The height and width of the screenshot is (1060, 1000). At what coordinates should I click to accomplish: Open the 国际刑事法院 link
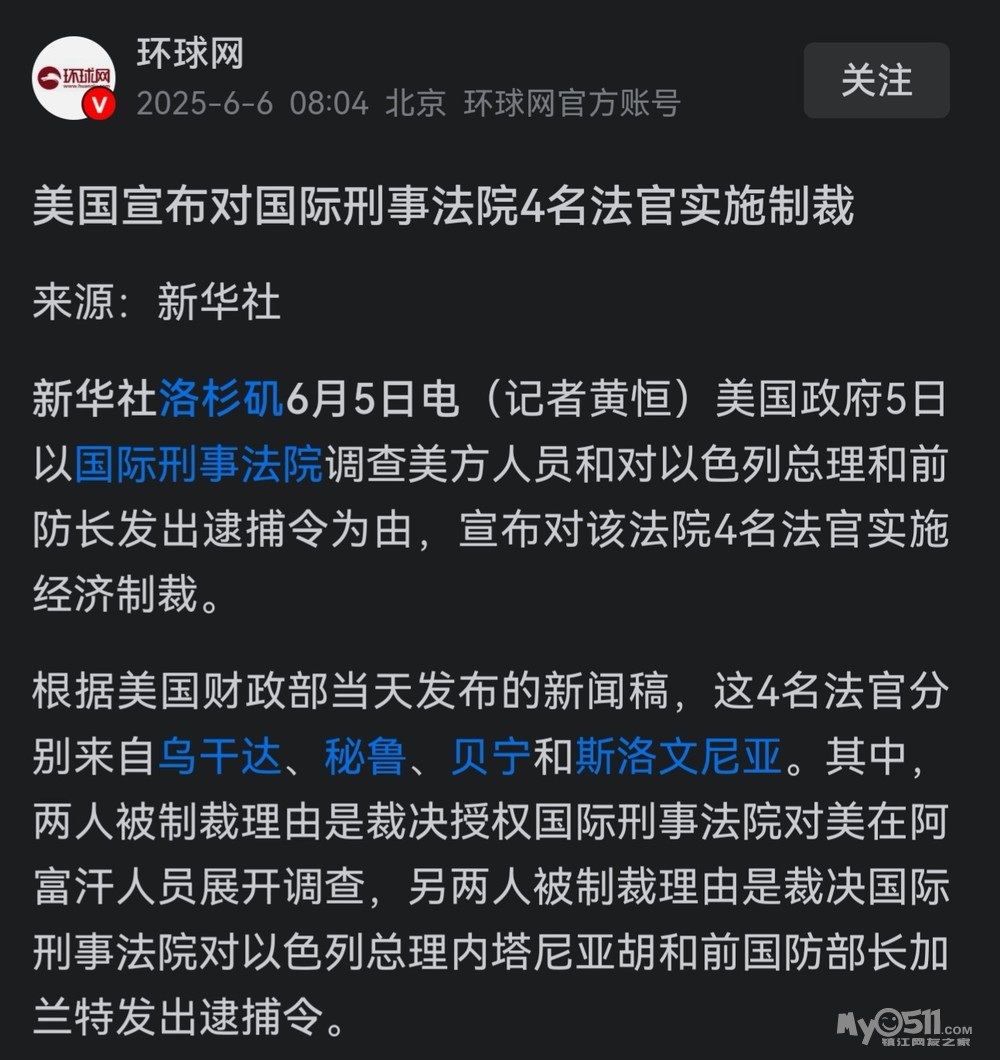click(x=198, y=465)
